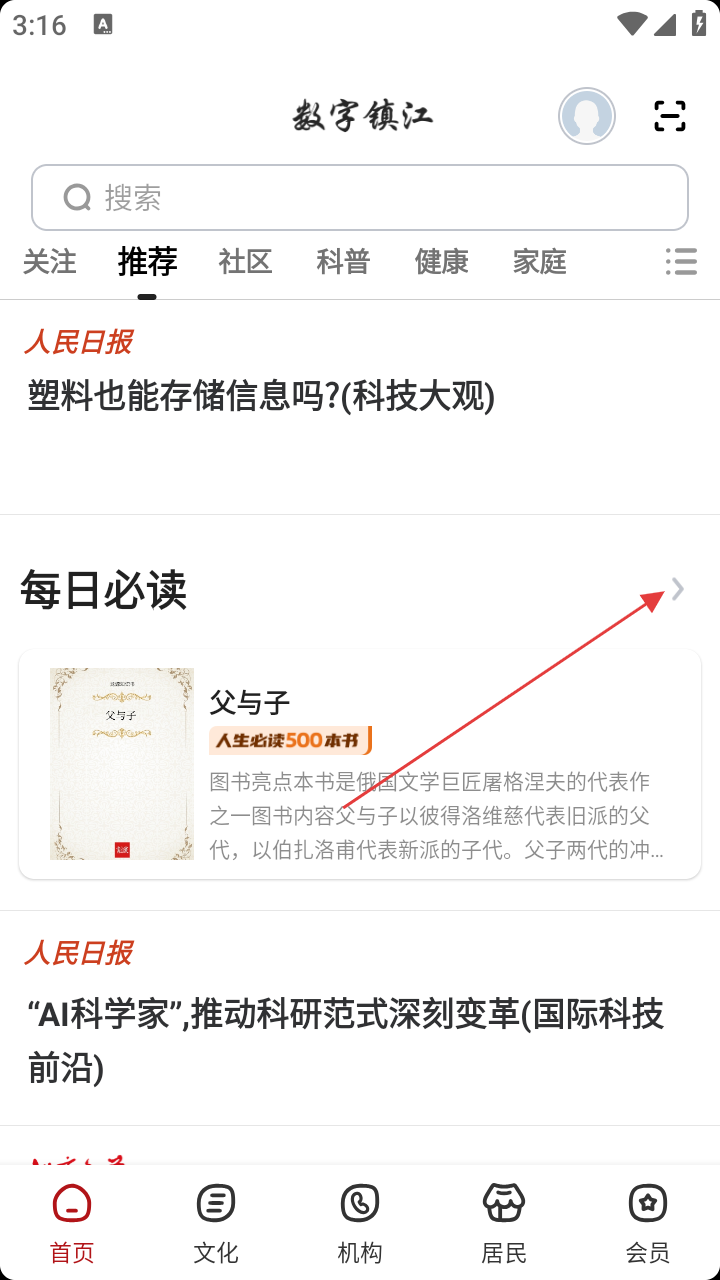Switch to the 健康 tab
Screen dimensions: 720x1280
[441, 262]
